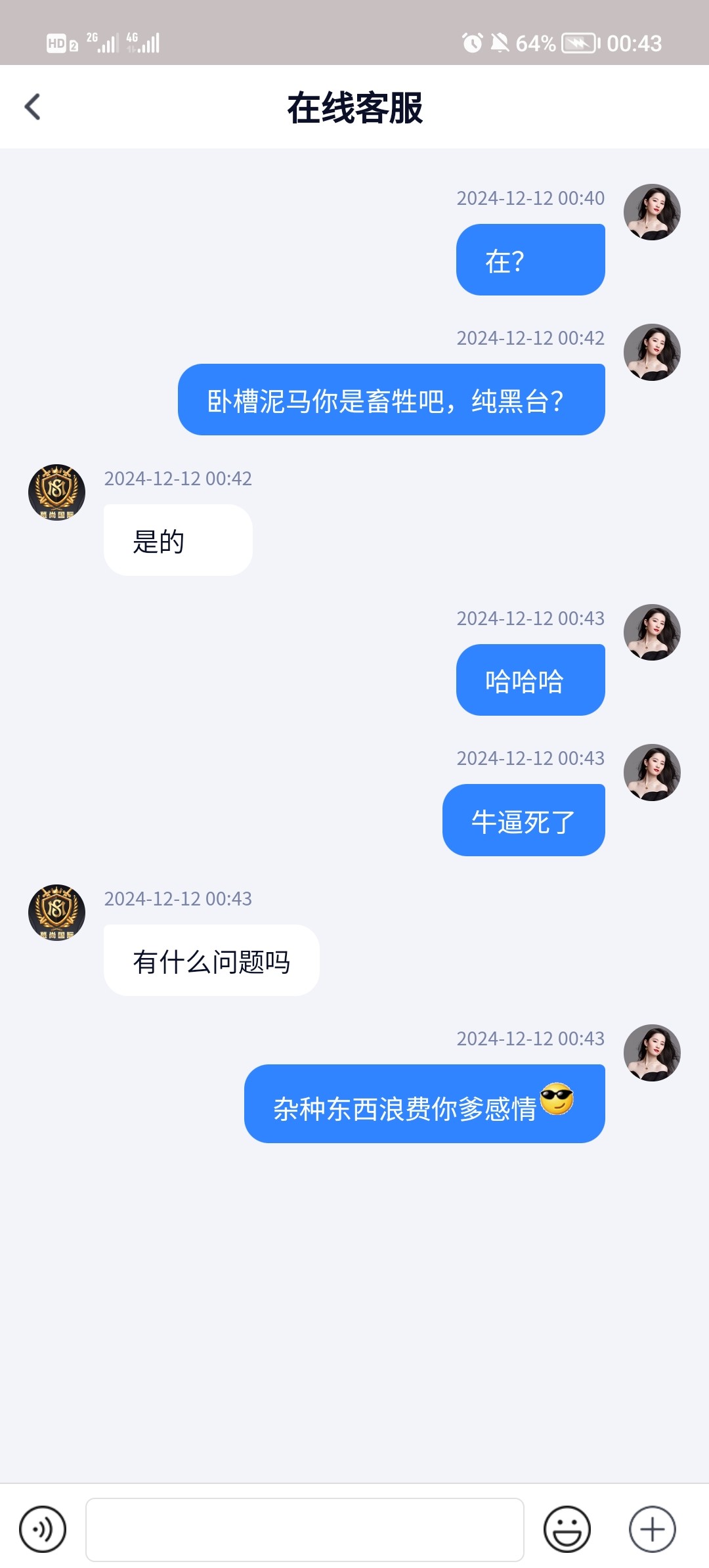Image resolution: width=709 pixels, height=1568 pixels.
Task: Tap the 在? chat bubble
Action: 529,258
